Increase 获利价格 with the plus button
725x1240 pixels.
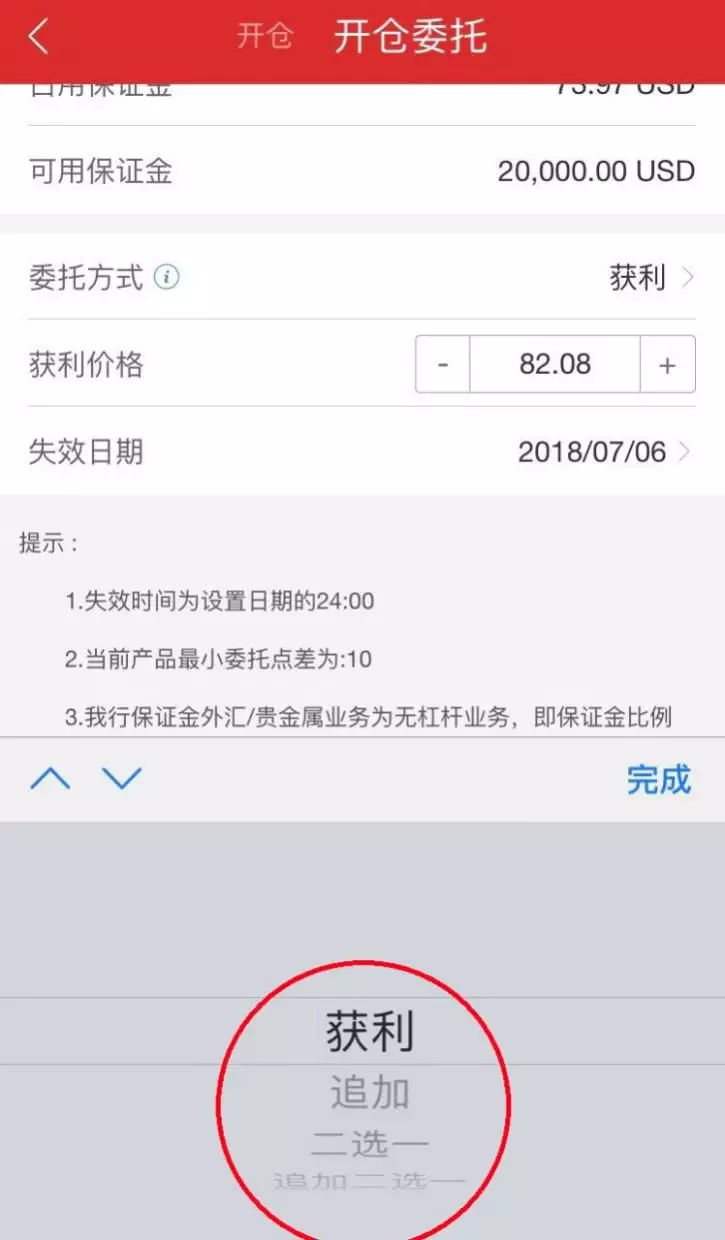pyautogui.click(x=667, y=365)
